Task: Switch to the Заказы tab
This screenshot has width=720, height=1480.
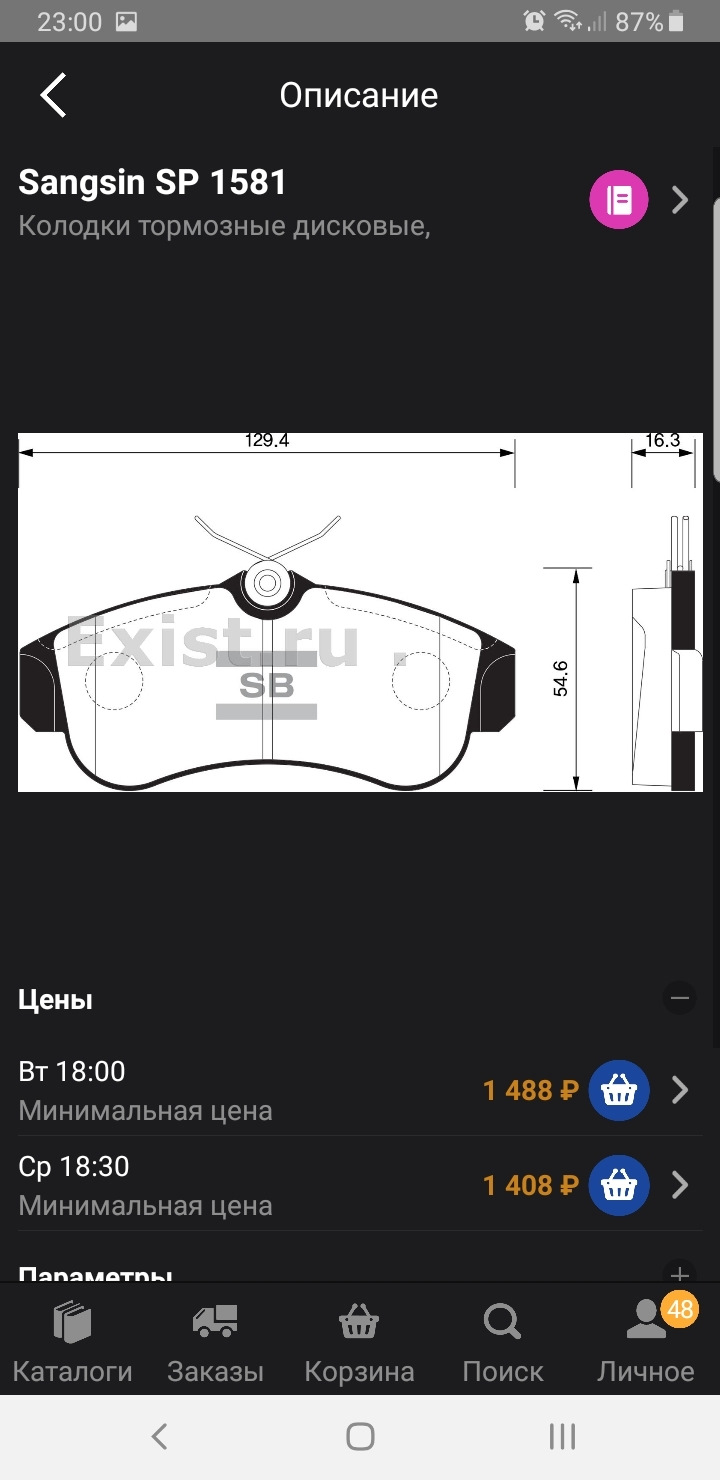Action: click(x=215, y=1342)
